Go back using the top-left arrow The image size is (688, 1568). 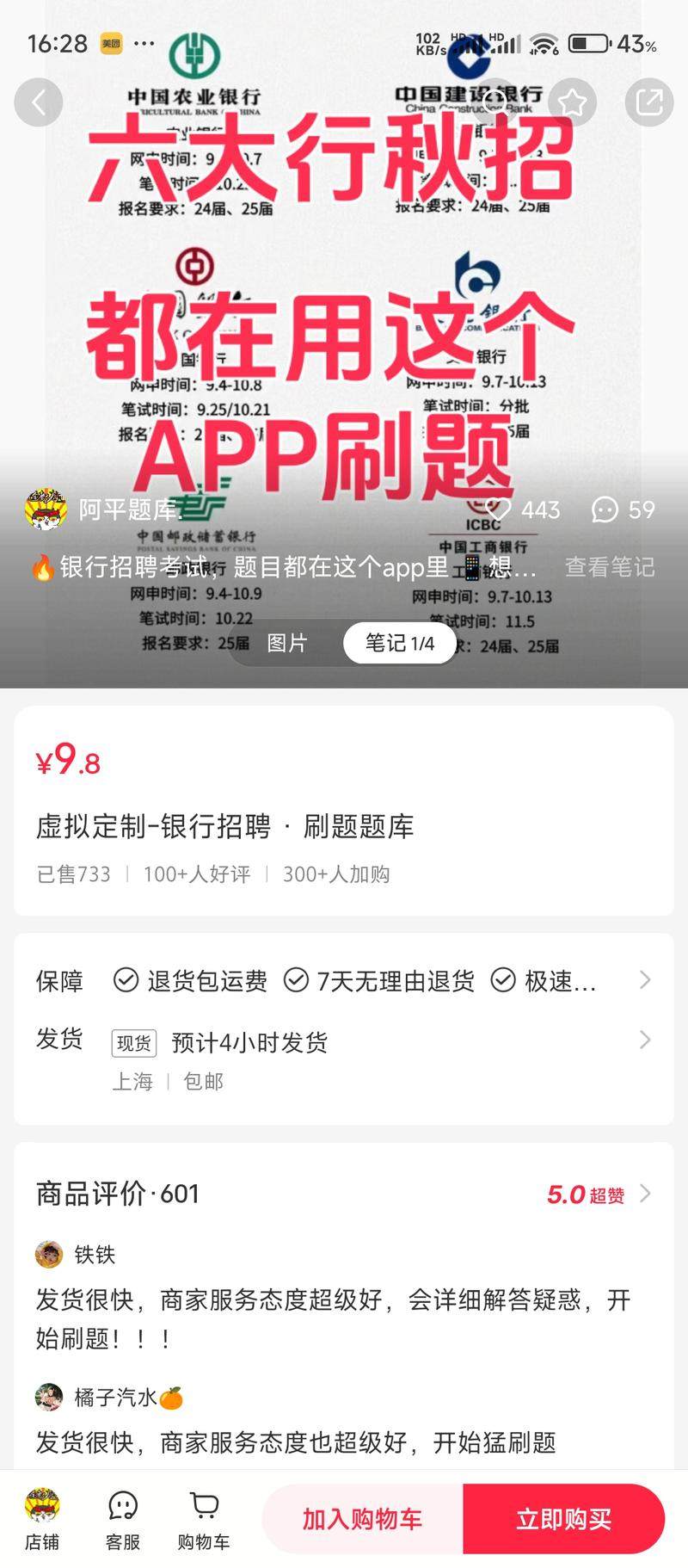point(39,102)
